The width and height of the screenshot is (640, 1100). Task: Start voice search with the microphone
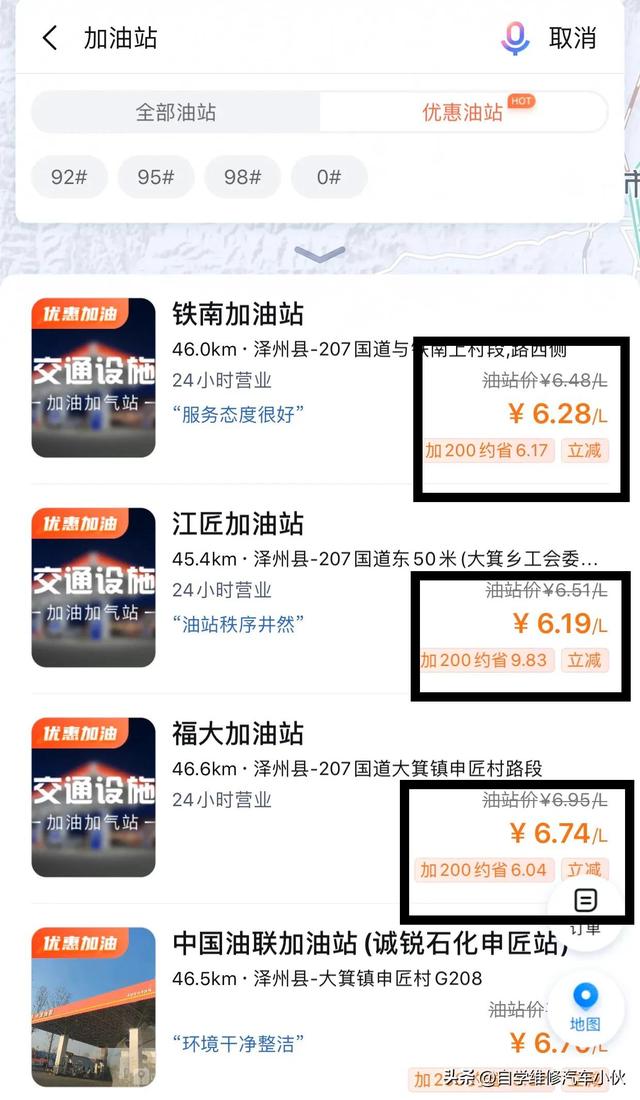click(x=514, y=38)
